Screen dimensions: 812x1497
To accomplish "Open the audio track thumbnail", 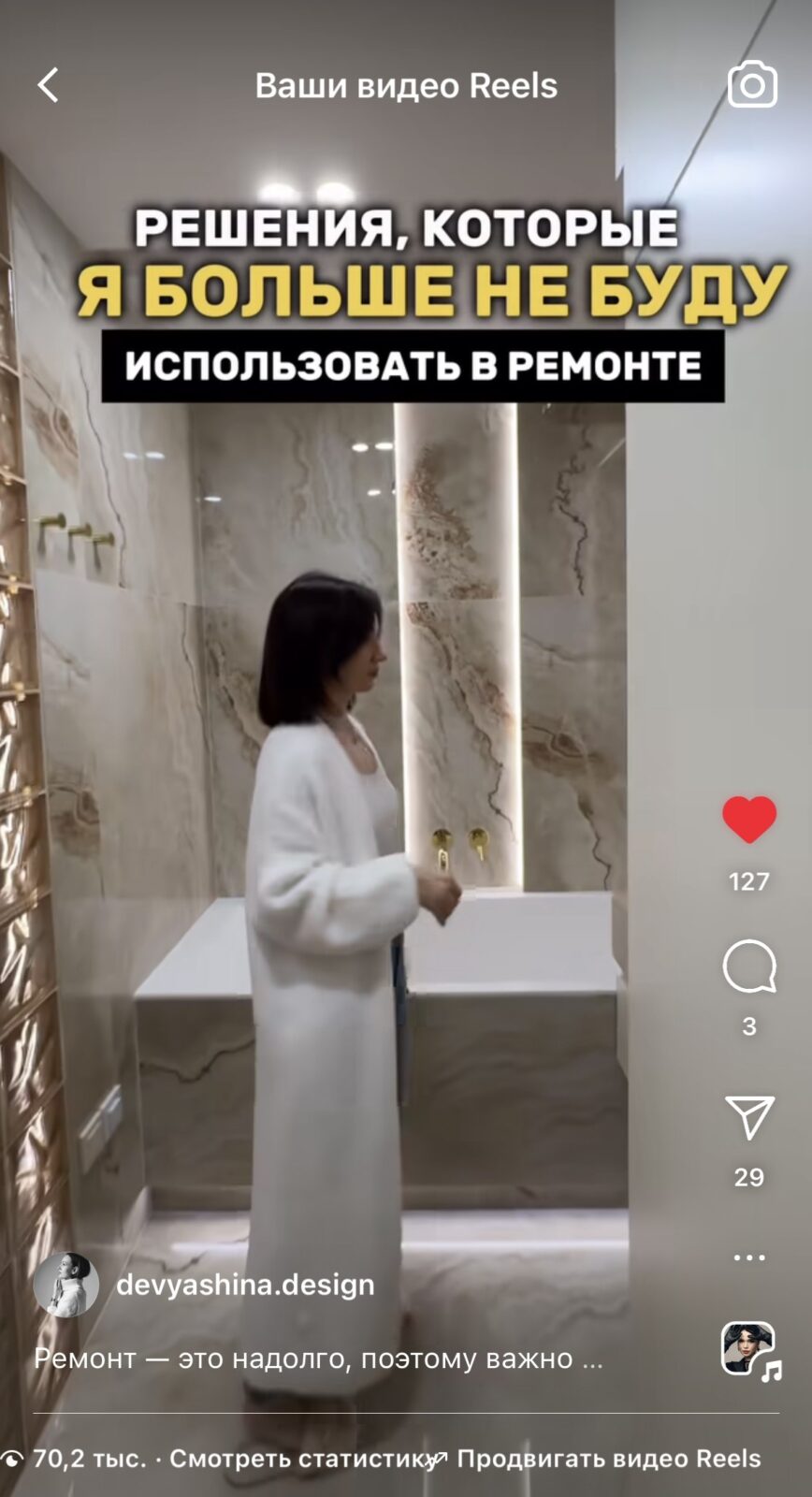I will point(749,1349).
